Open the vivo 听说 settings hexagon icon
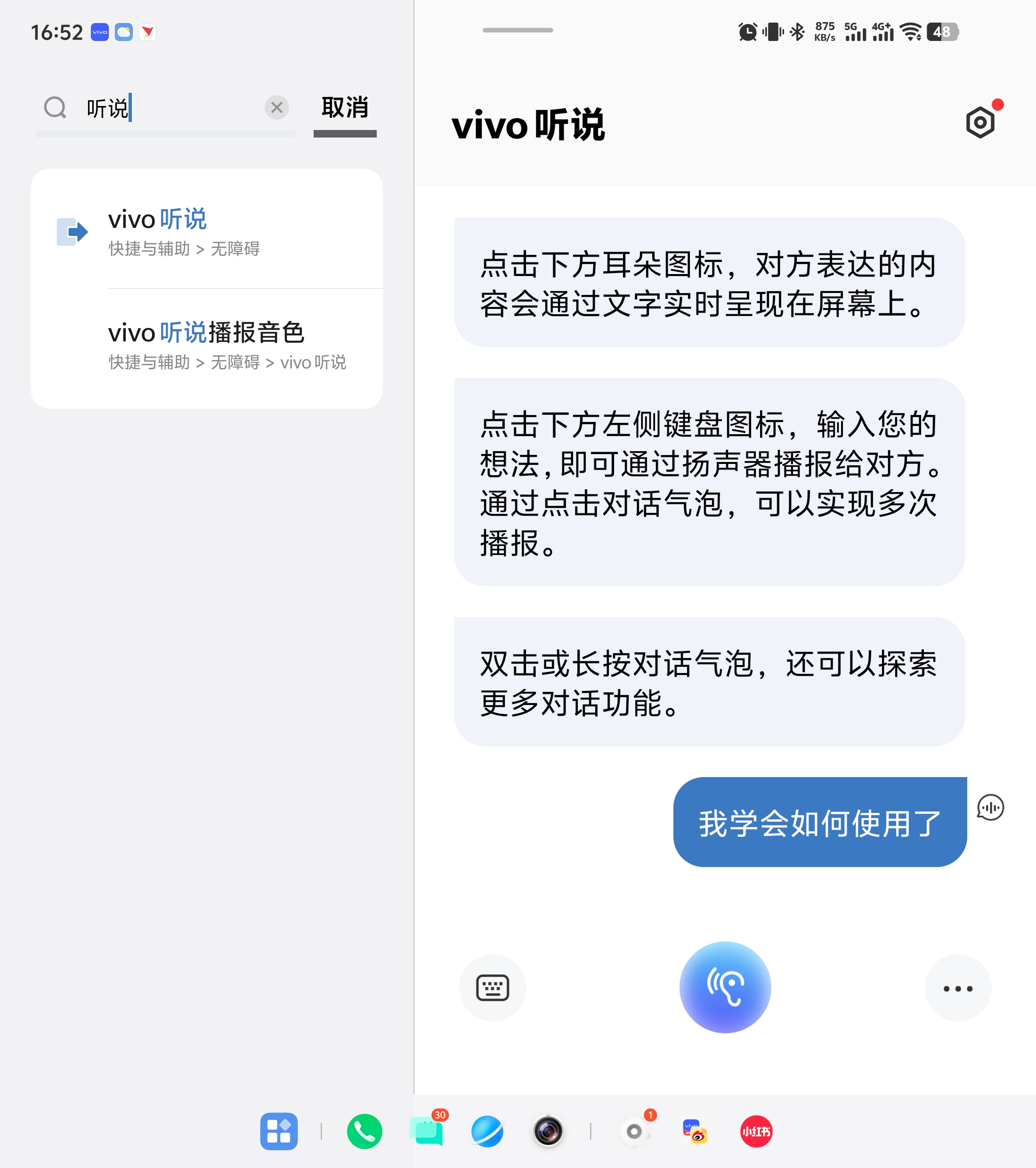Viewport: 1036px width, 1168px height. pos(980,122)
